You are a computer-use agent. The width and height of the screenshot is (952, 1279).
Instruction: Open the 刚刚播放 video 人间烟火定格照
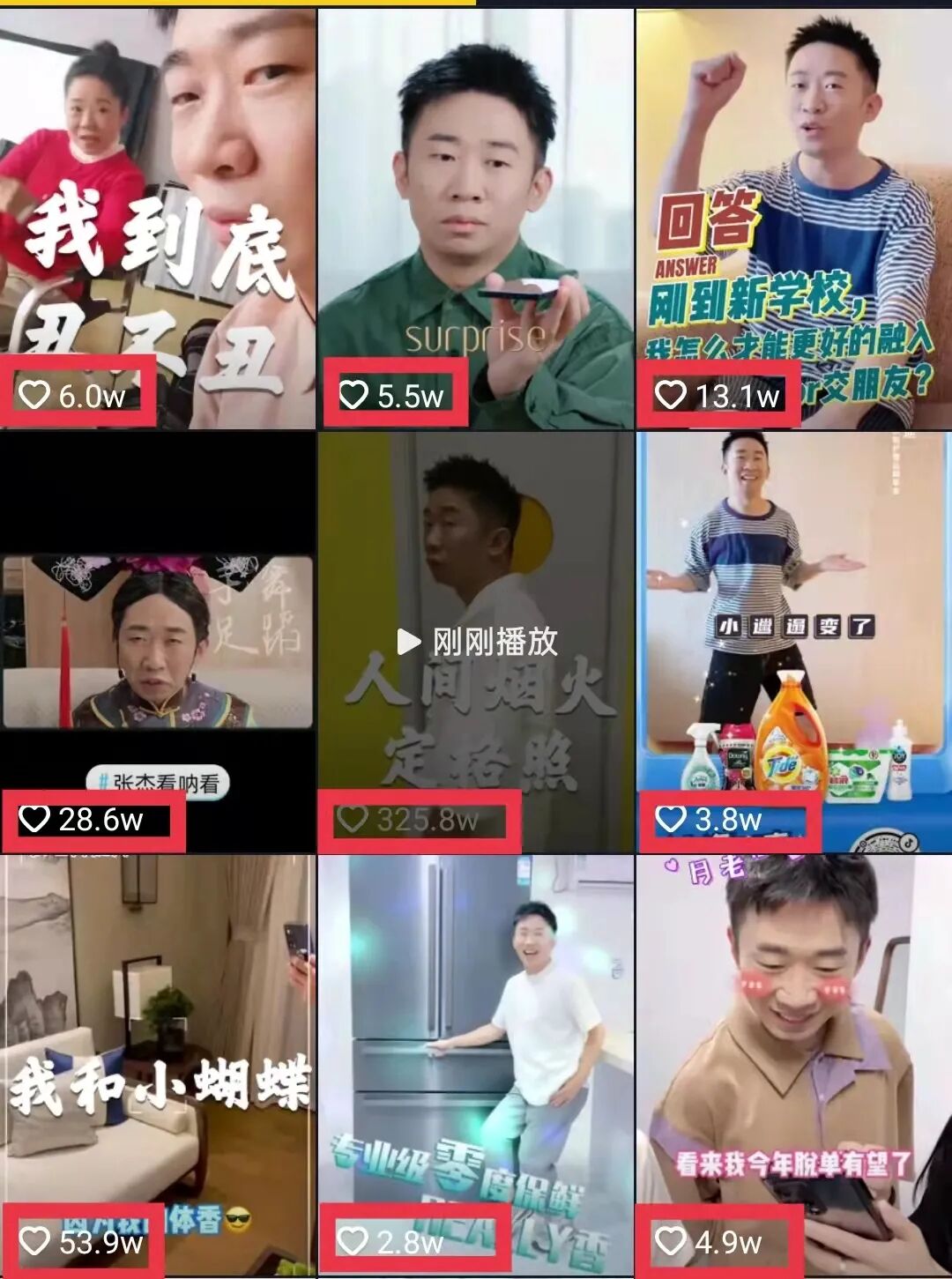475,642
